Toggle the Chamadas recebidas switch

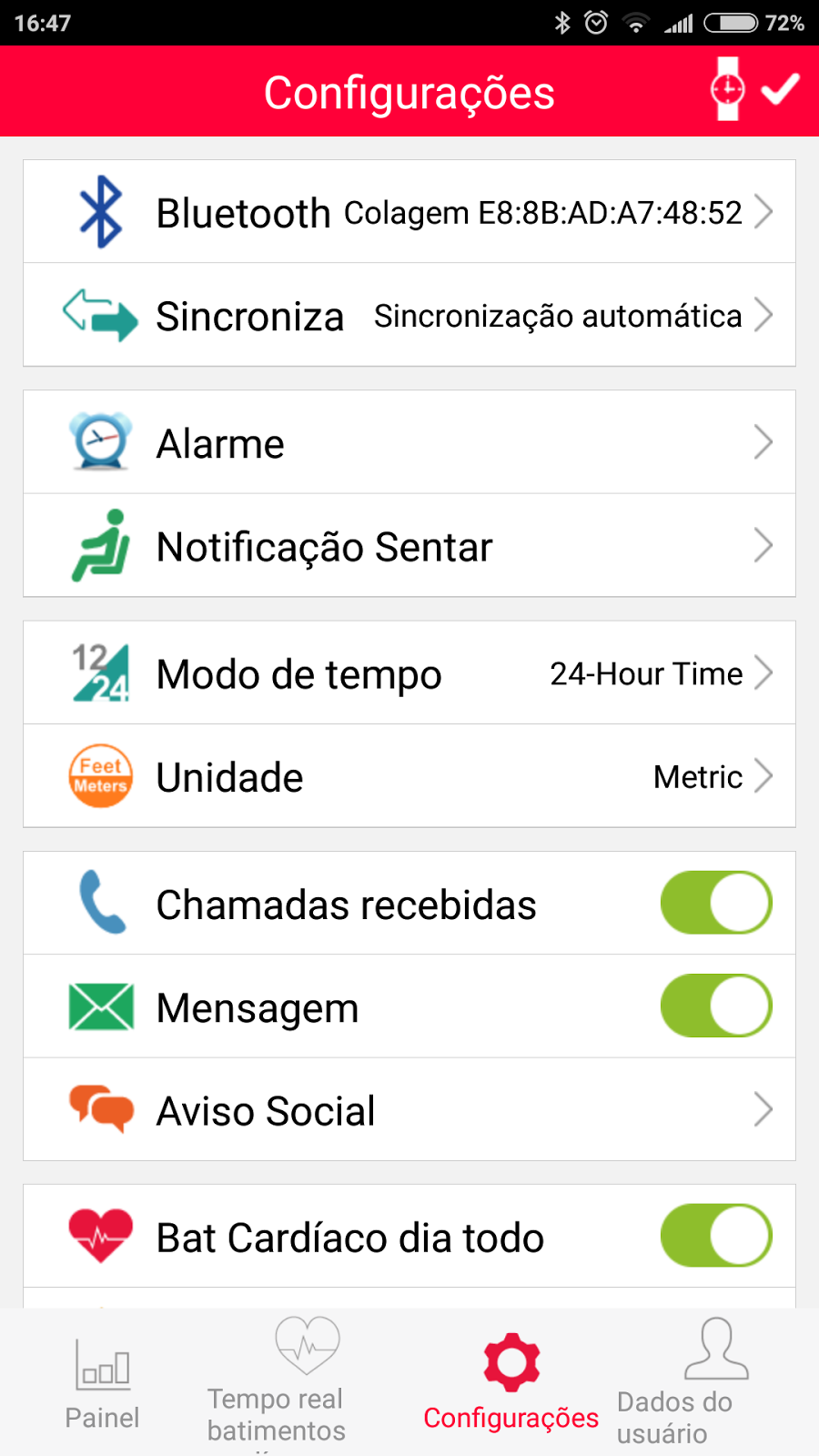click(x=715, y=904)
